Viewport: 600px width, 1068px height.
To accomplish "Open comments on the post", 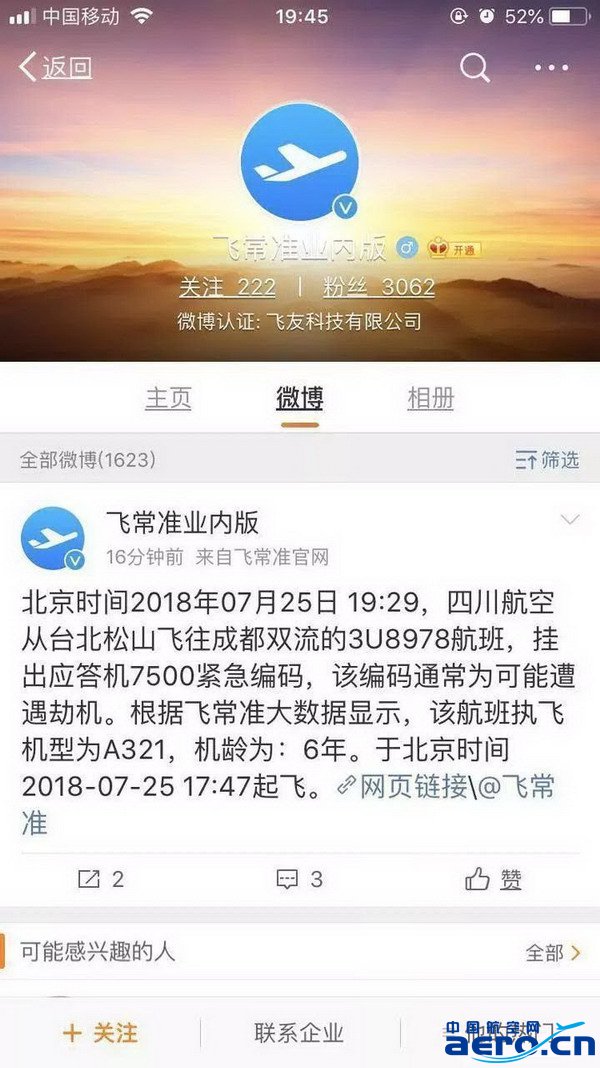I will [299, 879].
